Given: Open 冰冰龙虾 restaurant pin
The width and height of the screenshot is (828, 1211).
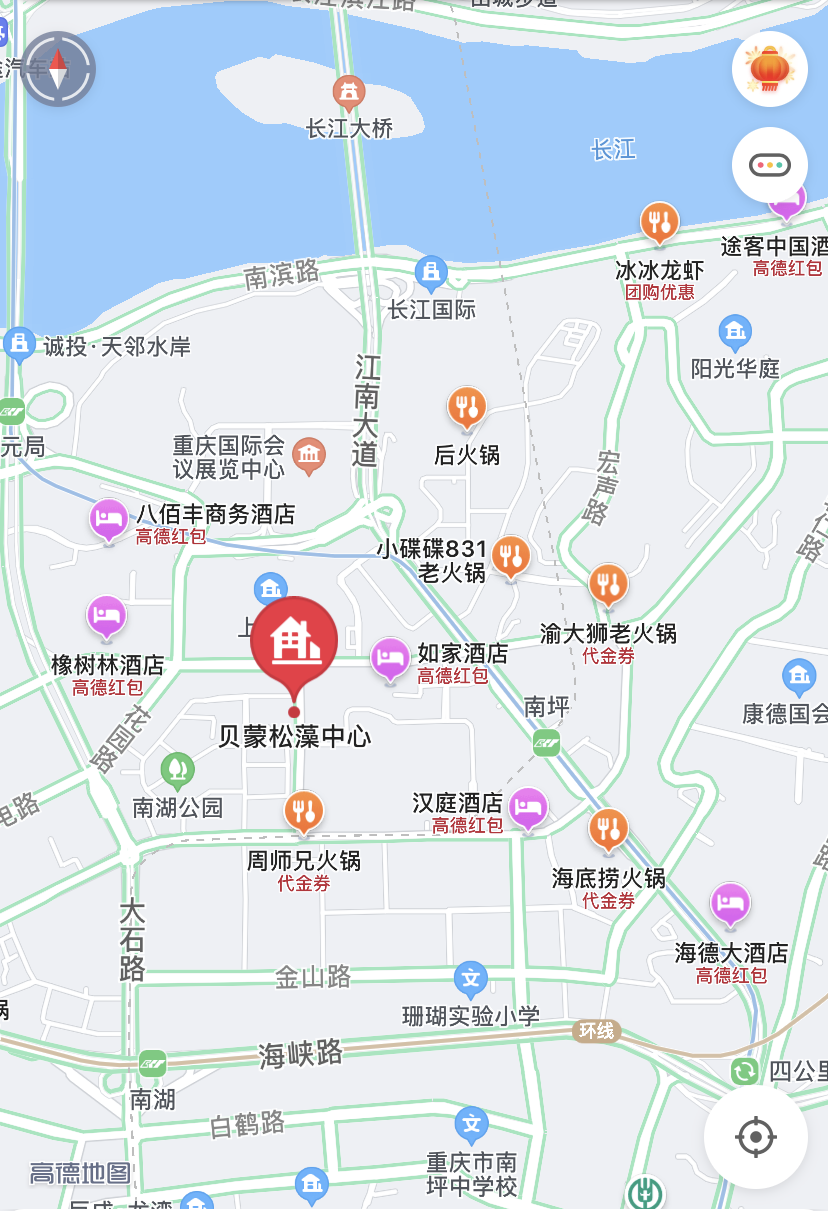Looking at the screenshot, I should click(x=658, y=222).
